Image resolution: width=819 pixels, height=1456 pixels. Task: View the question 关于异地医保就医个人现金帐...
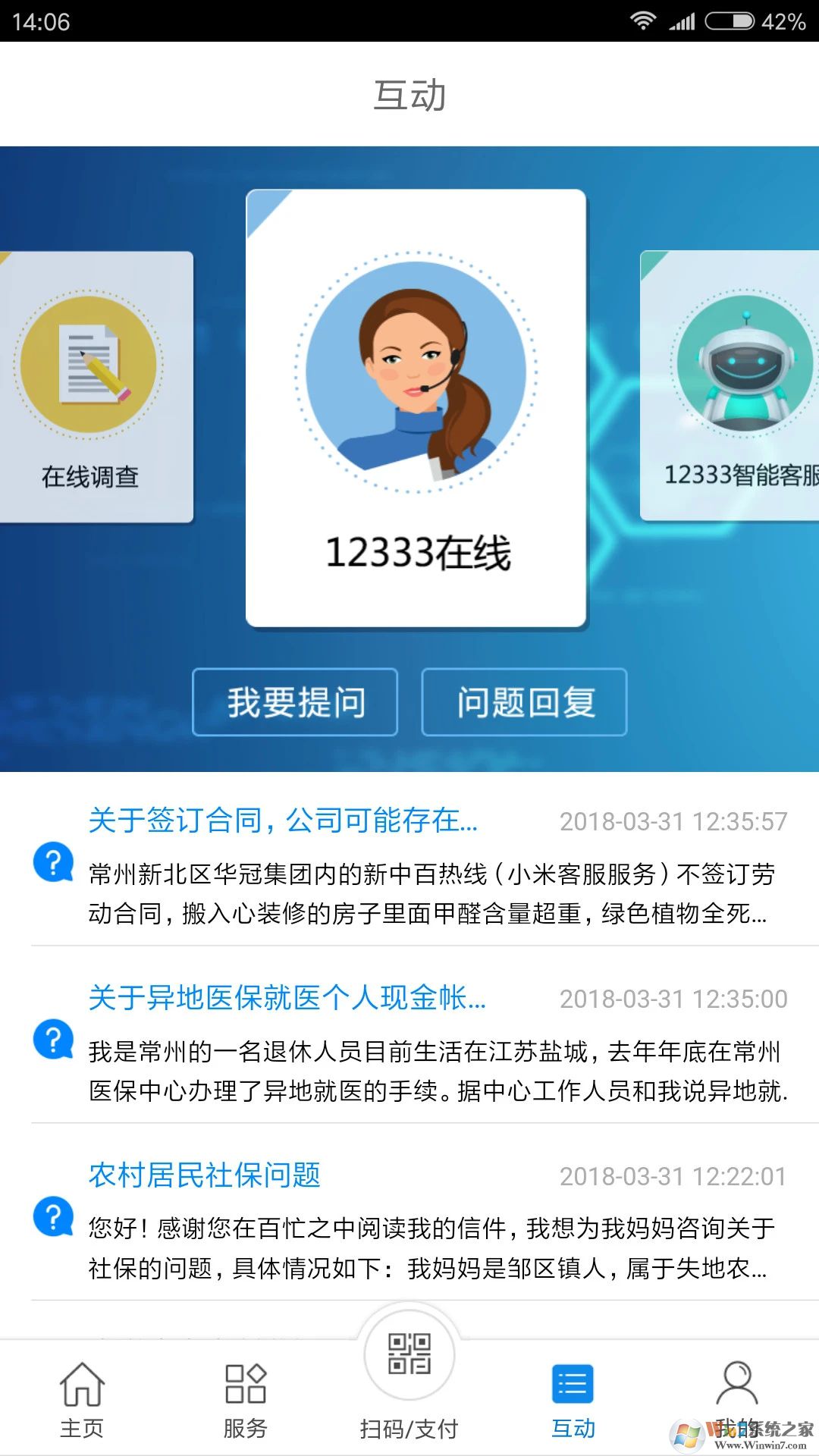tap(287, 998)
